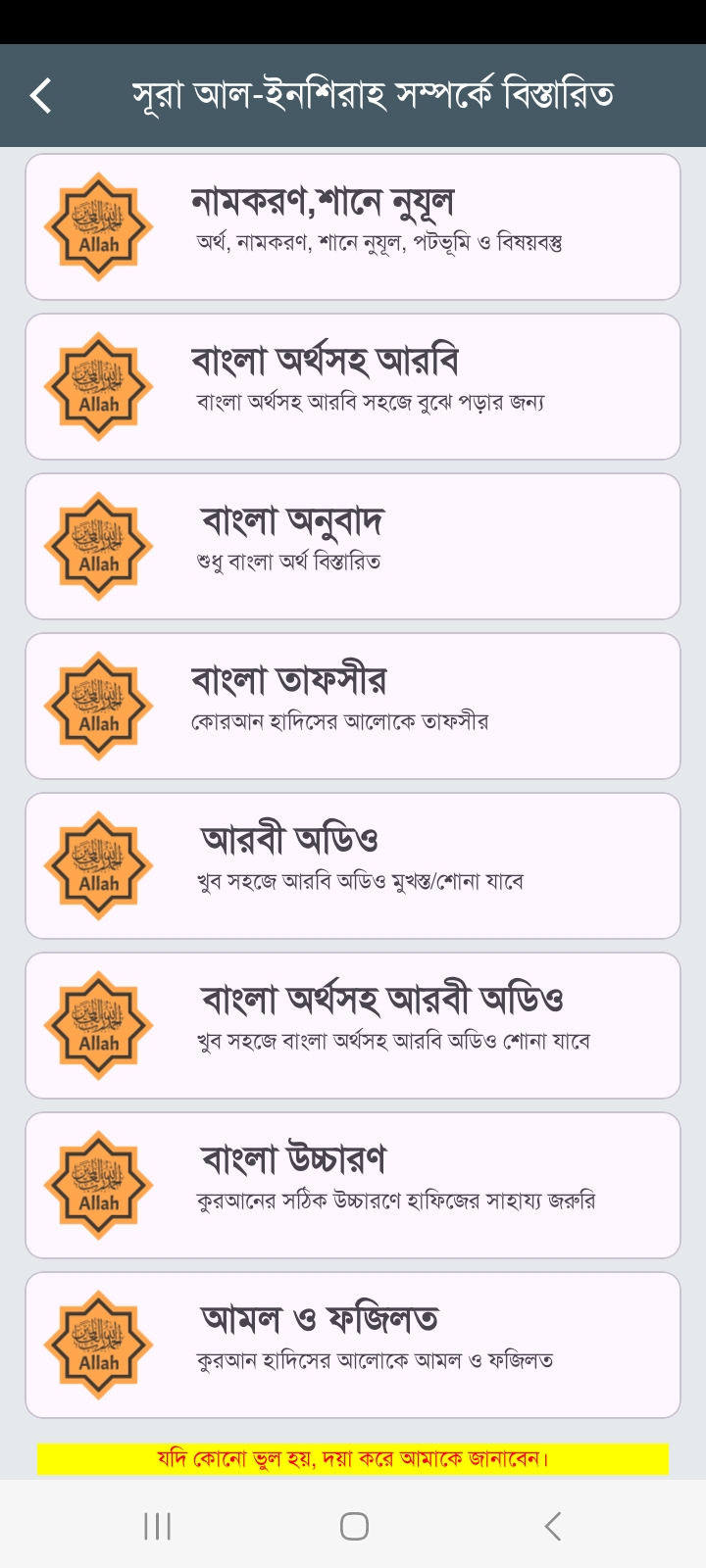Open recent apps from navigation bar
This screenshot has height=1568, width=706.
157,1526
